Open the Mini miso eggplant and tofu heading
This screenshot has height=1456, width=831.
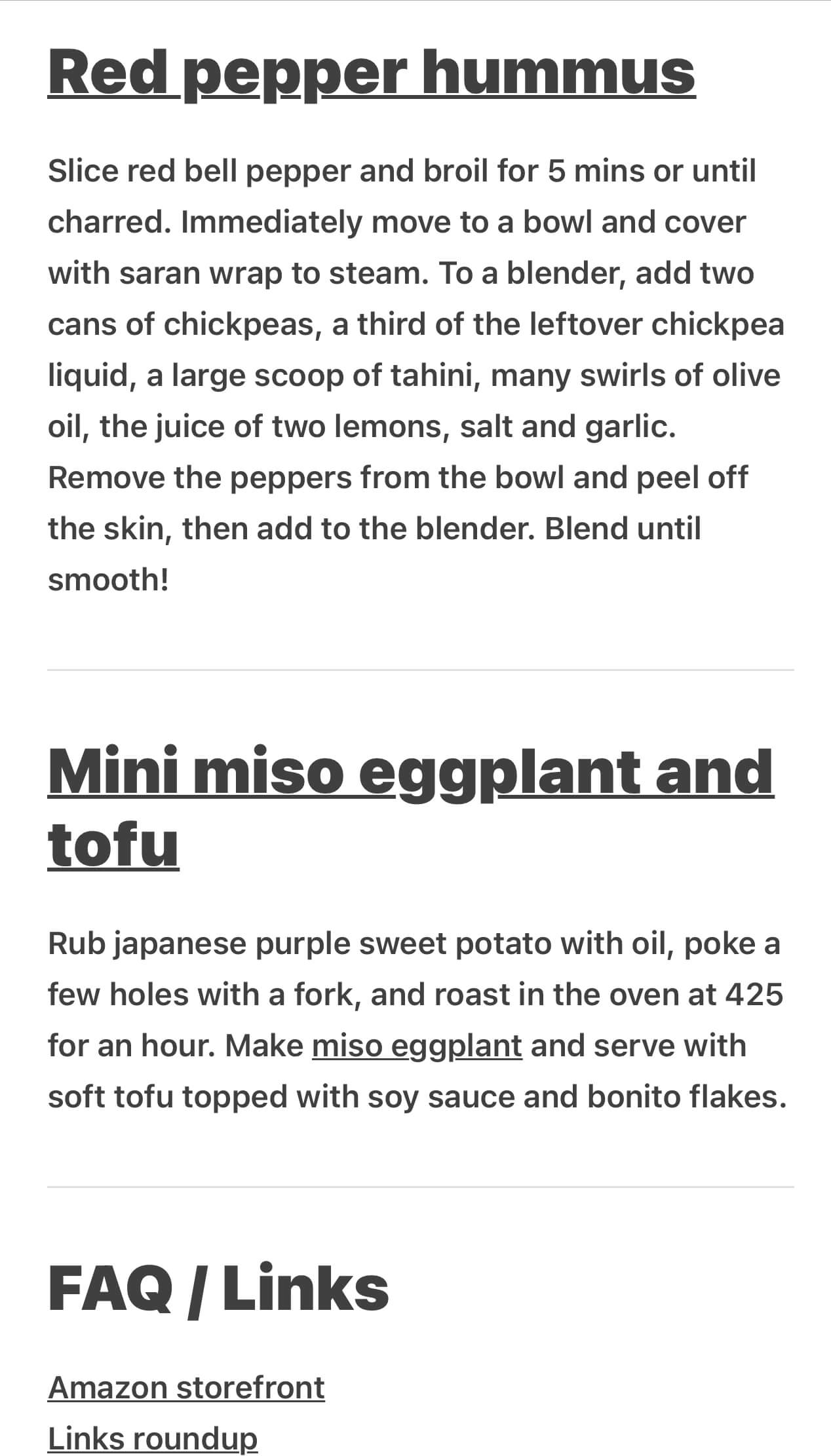[410, 772]
